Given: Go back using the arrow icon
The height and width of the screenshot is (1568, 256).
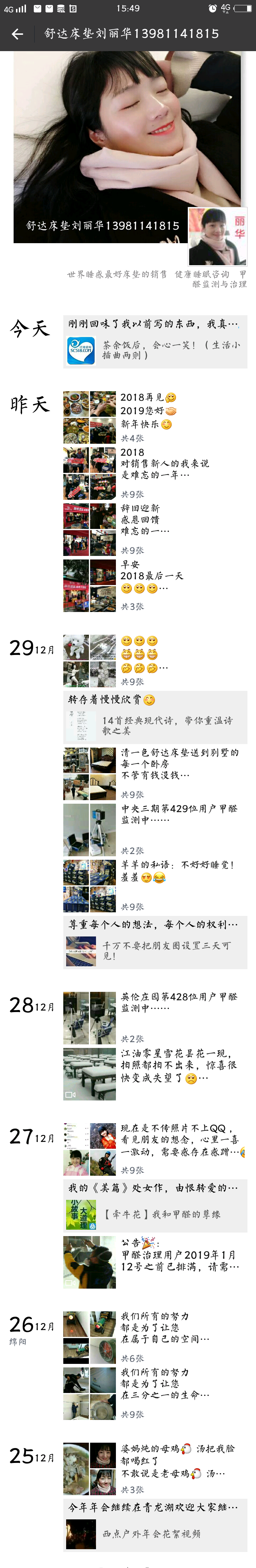Looking at the screenshot, I should coord(17,34).
